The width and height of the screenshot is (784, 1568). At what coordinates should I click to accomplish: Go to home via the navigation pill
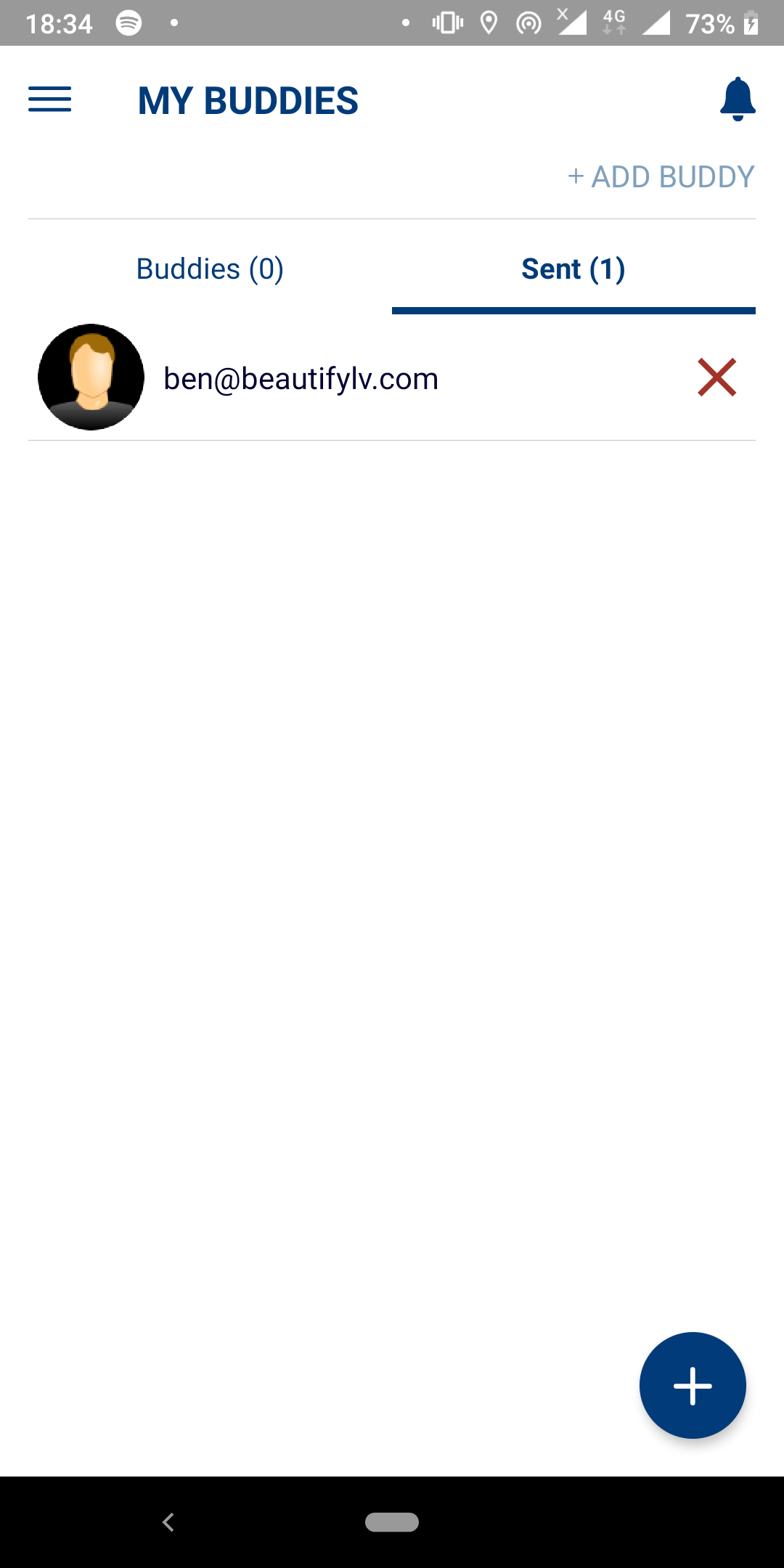392,1522
